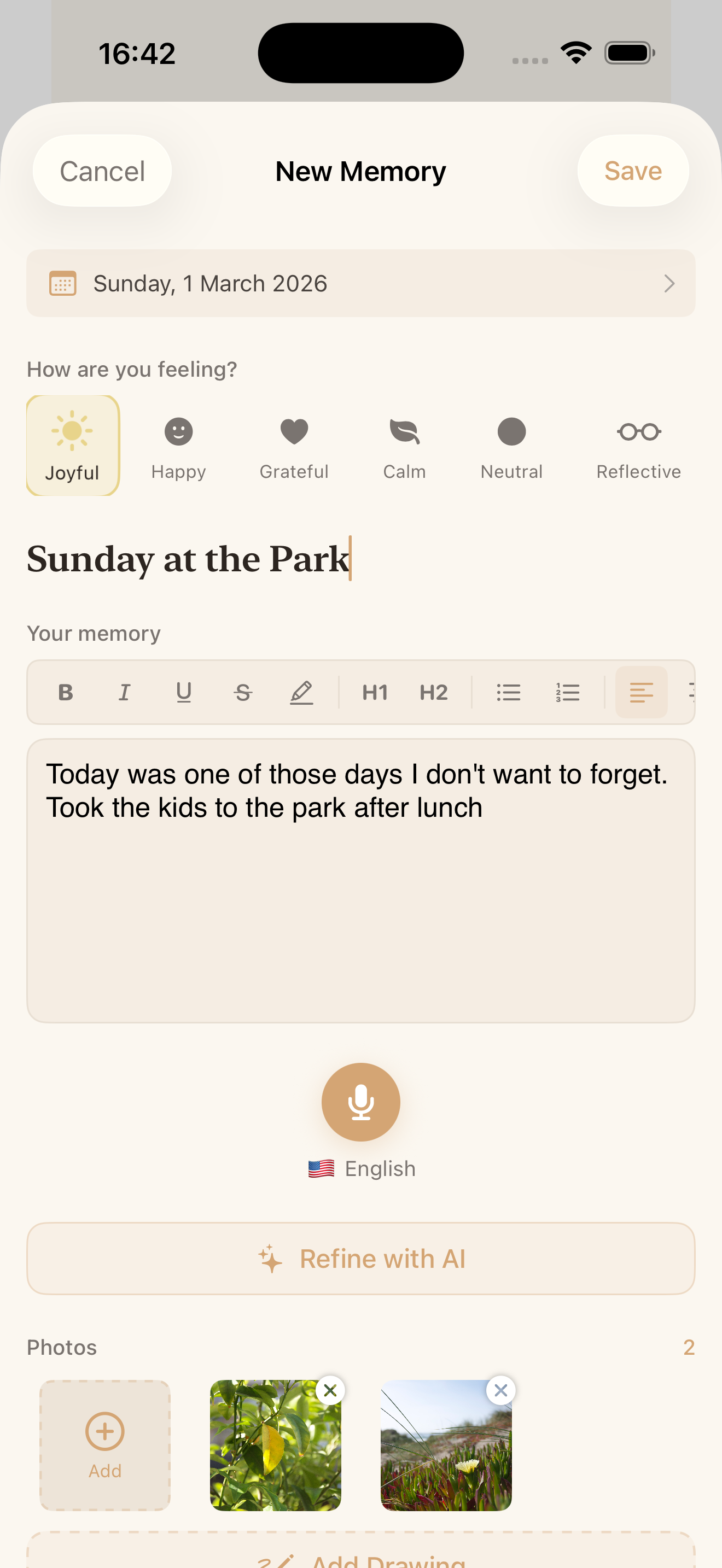Remove the leafy photo with the X

click(330, 1390)
